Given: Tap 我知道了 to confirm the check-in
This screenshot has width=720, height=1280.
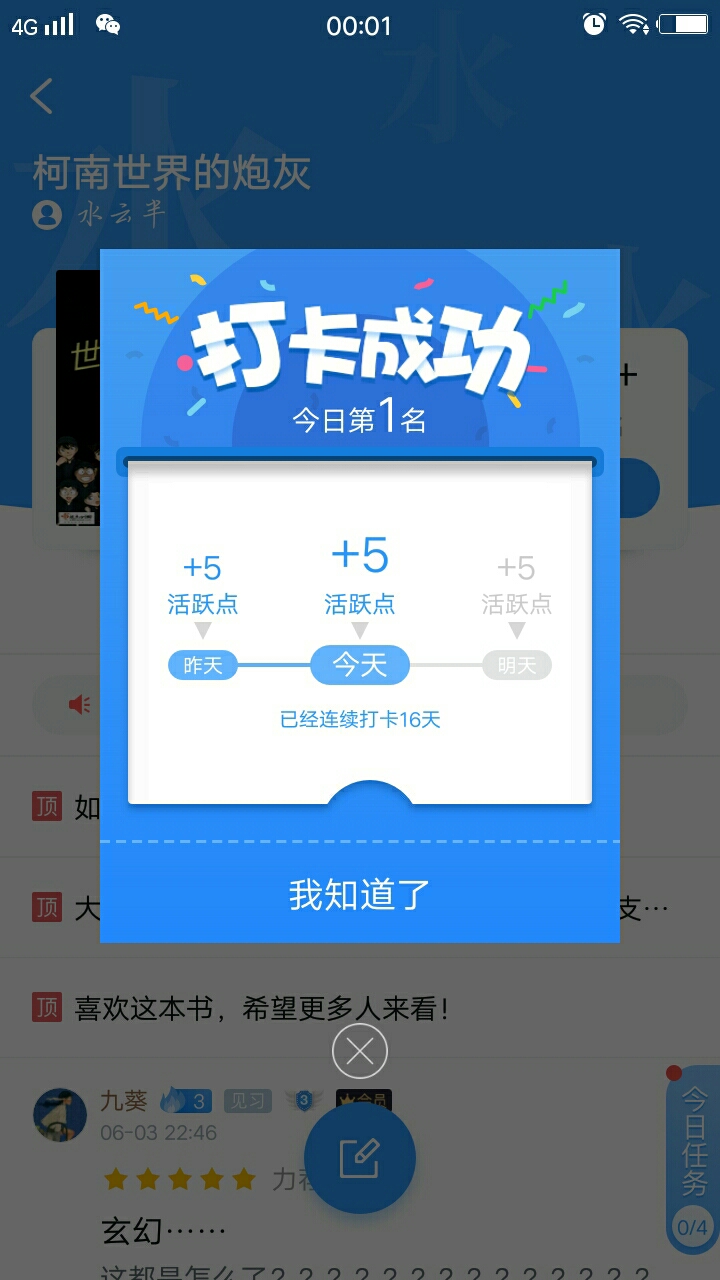Looking at the screenshot, I should coord(360,894).
